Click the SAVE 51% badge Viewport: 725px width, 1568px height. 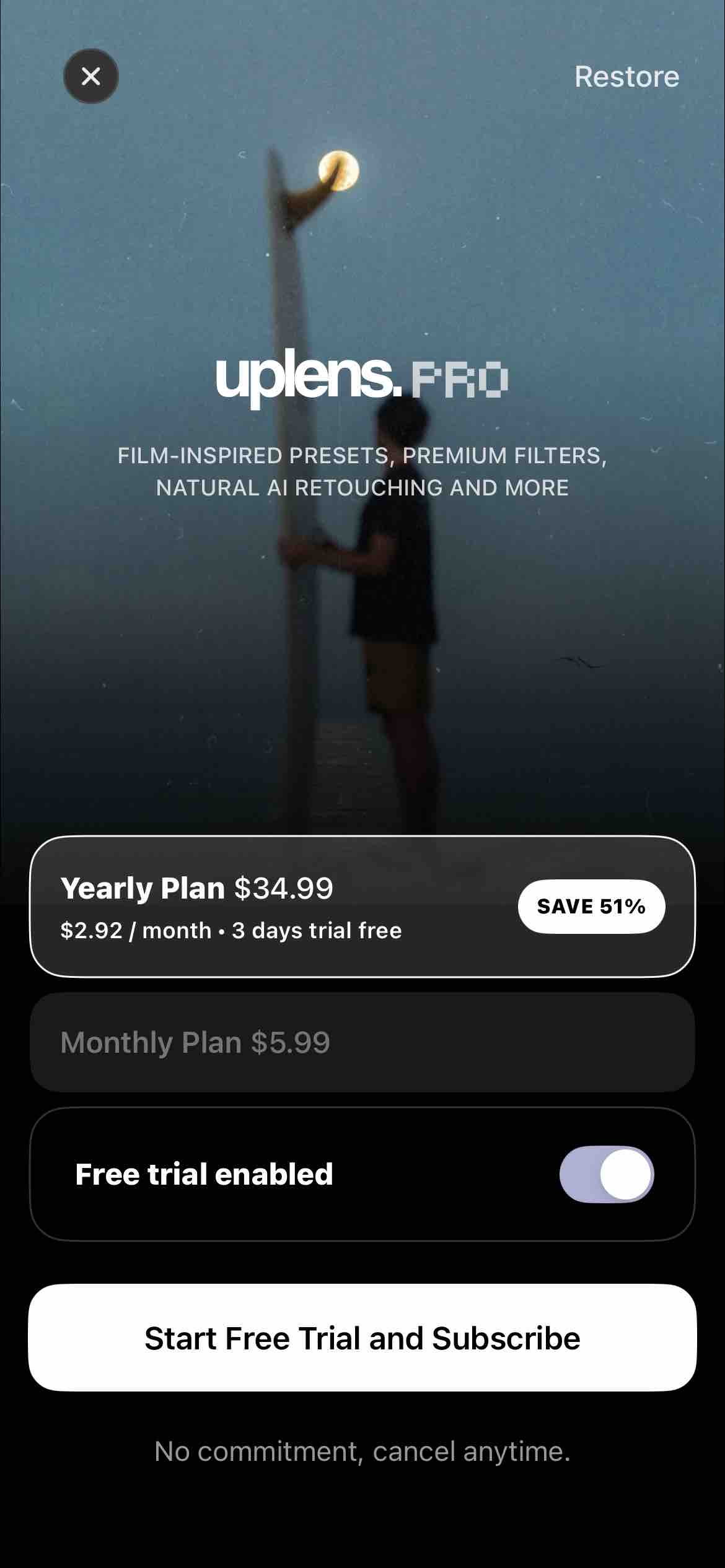click(591, 906)
